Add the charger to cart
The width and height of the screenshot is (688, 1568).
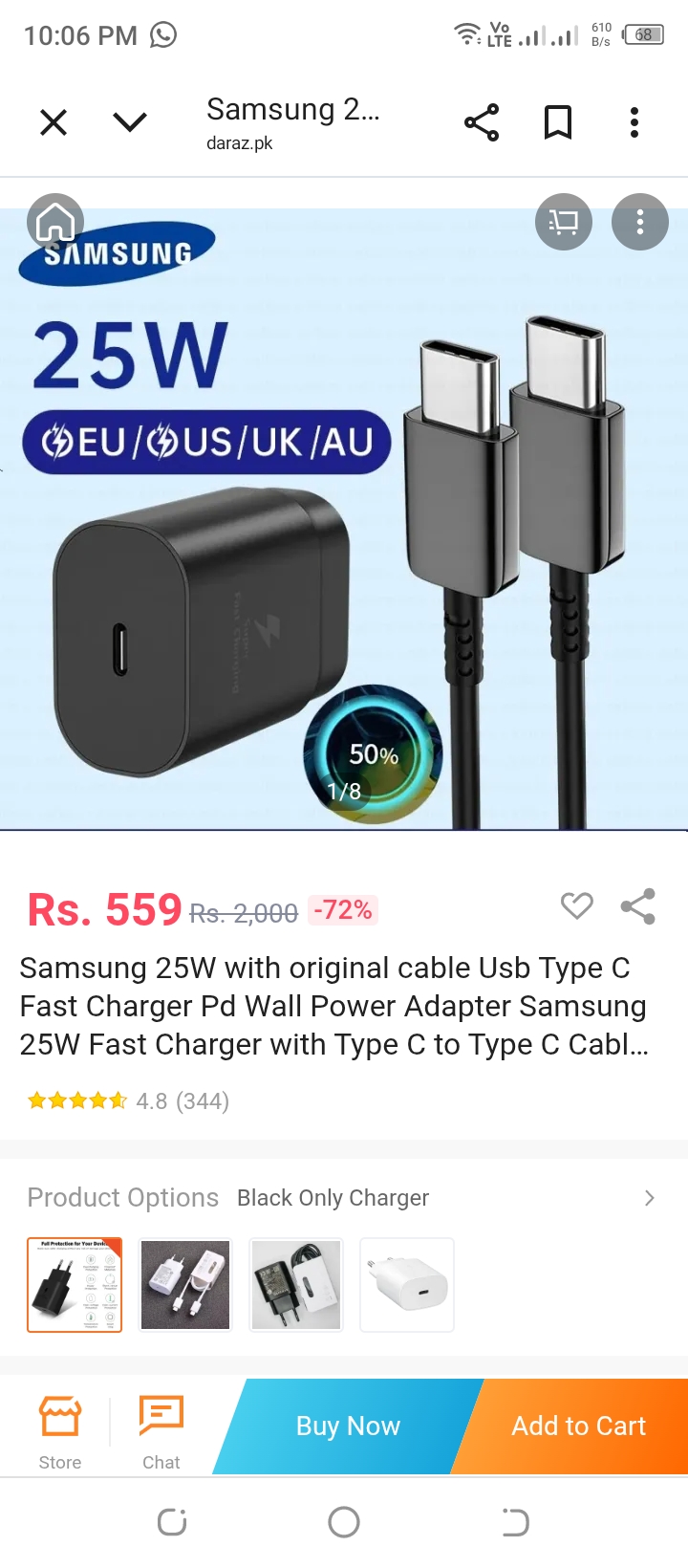(x=578, y=1426)
